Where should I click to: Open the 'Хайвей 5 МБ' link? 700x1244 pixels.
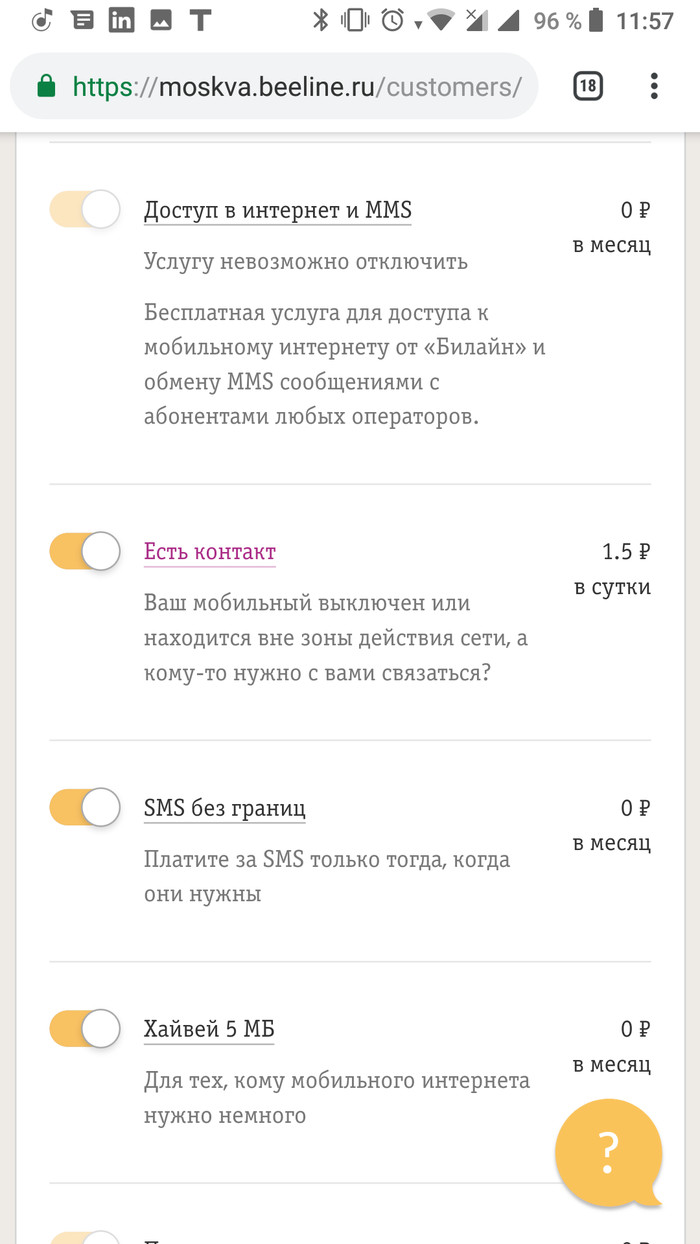208,1029
